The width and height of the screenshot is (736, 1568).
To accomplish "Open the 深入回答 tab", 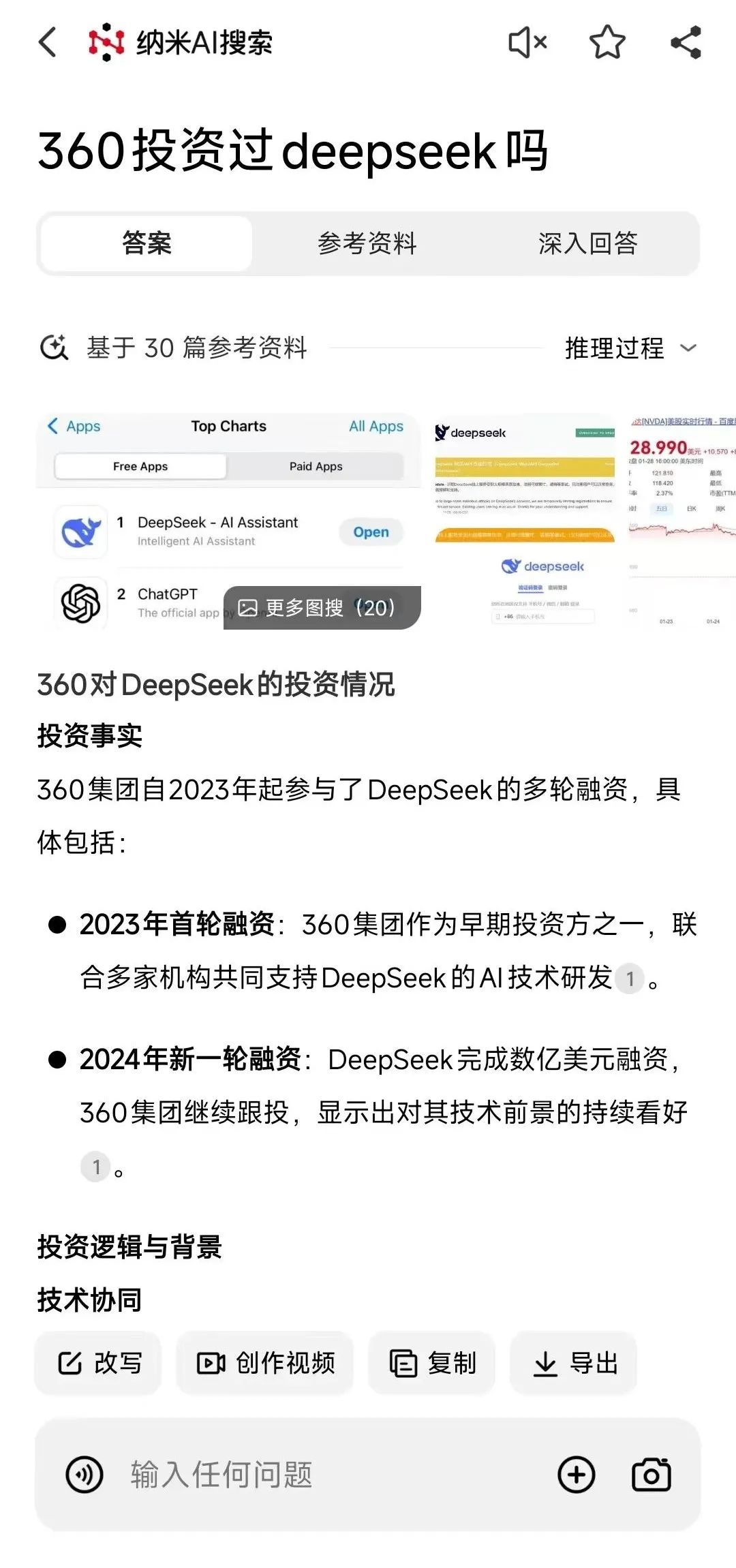I will click(589, 244).
